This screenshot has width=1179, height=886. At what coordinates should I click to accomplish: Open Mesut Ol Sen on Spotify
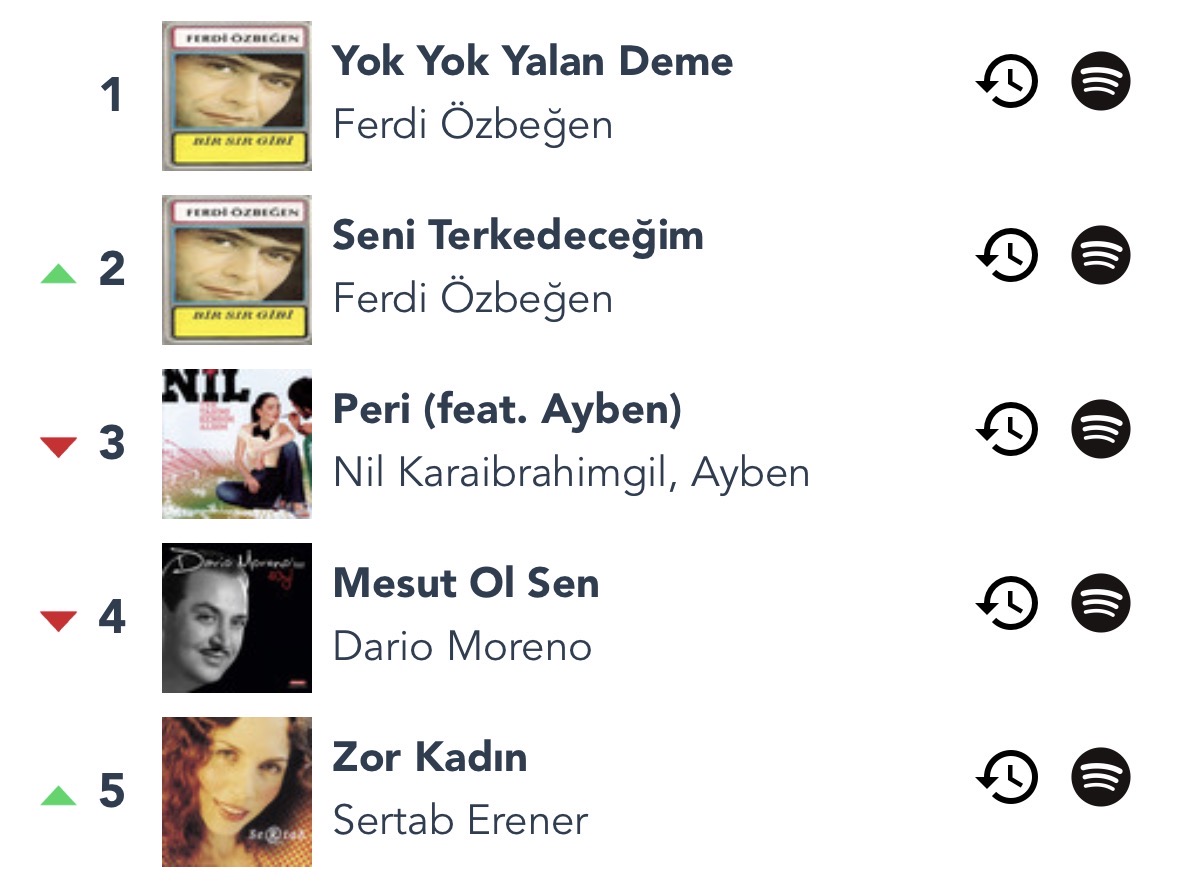(1100, 603)
